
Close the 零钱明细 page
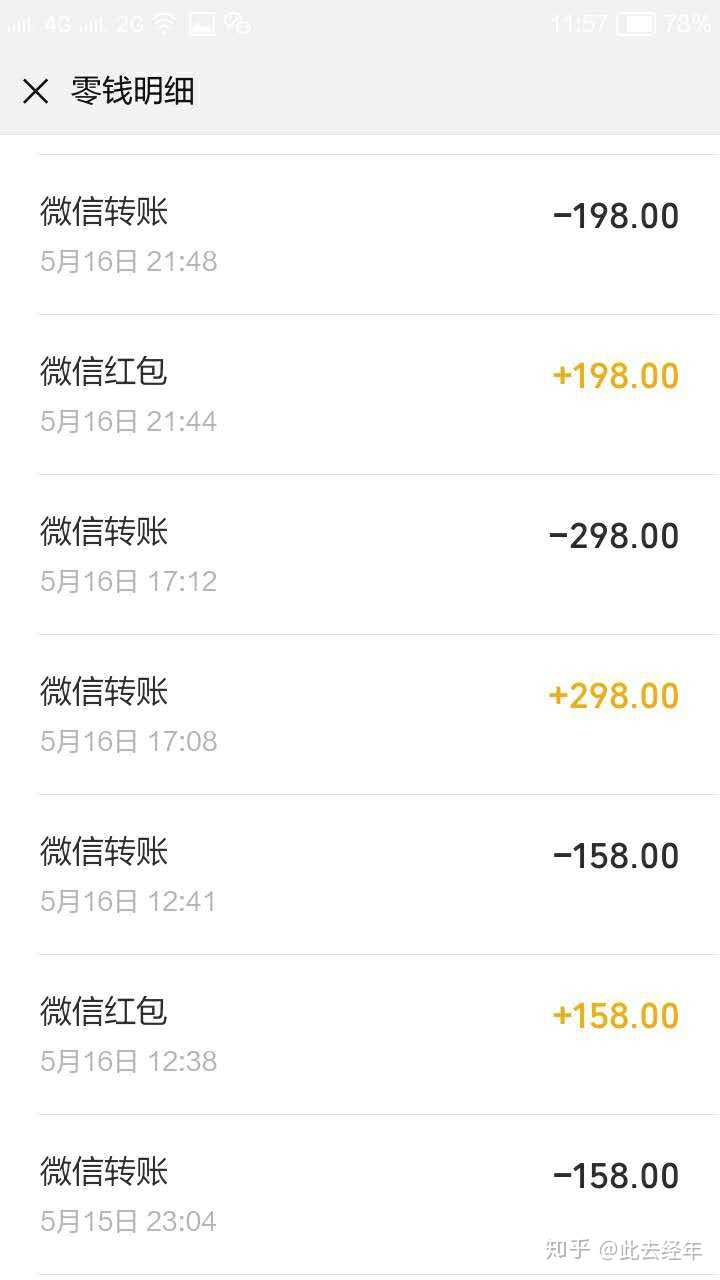click(x=36, y=92)
